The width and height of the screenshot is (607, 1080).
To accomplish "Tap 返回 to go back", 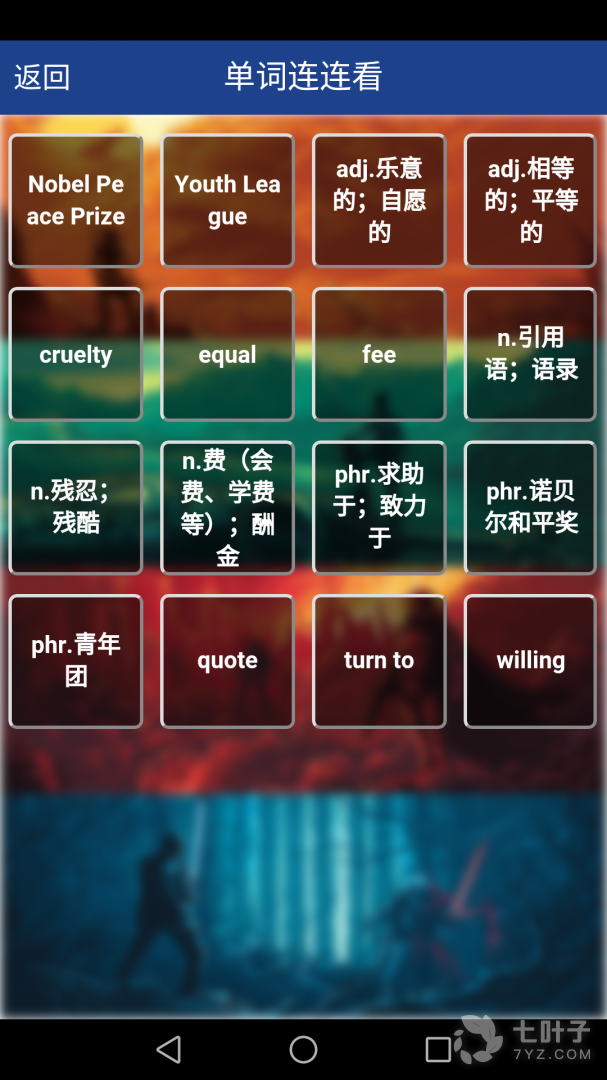I will [42, 77].
